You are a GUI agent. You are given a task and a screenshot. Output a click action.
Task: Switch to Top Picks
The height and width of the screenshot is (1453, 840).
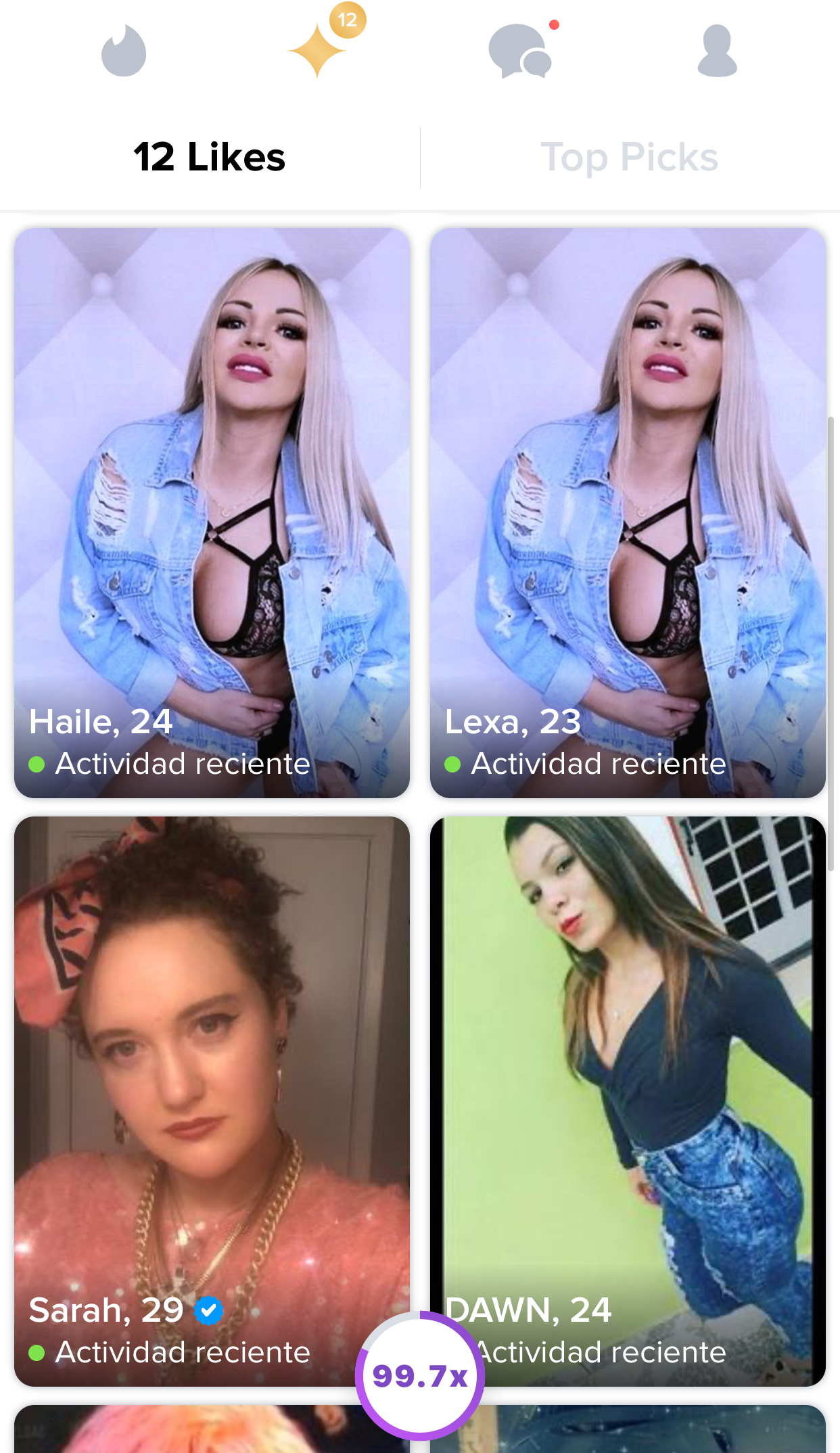[x=629, y=157]
